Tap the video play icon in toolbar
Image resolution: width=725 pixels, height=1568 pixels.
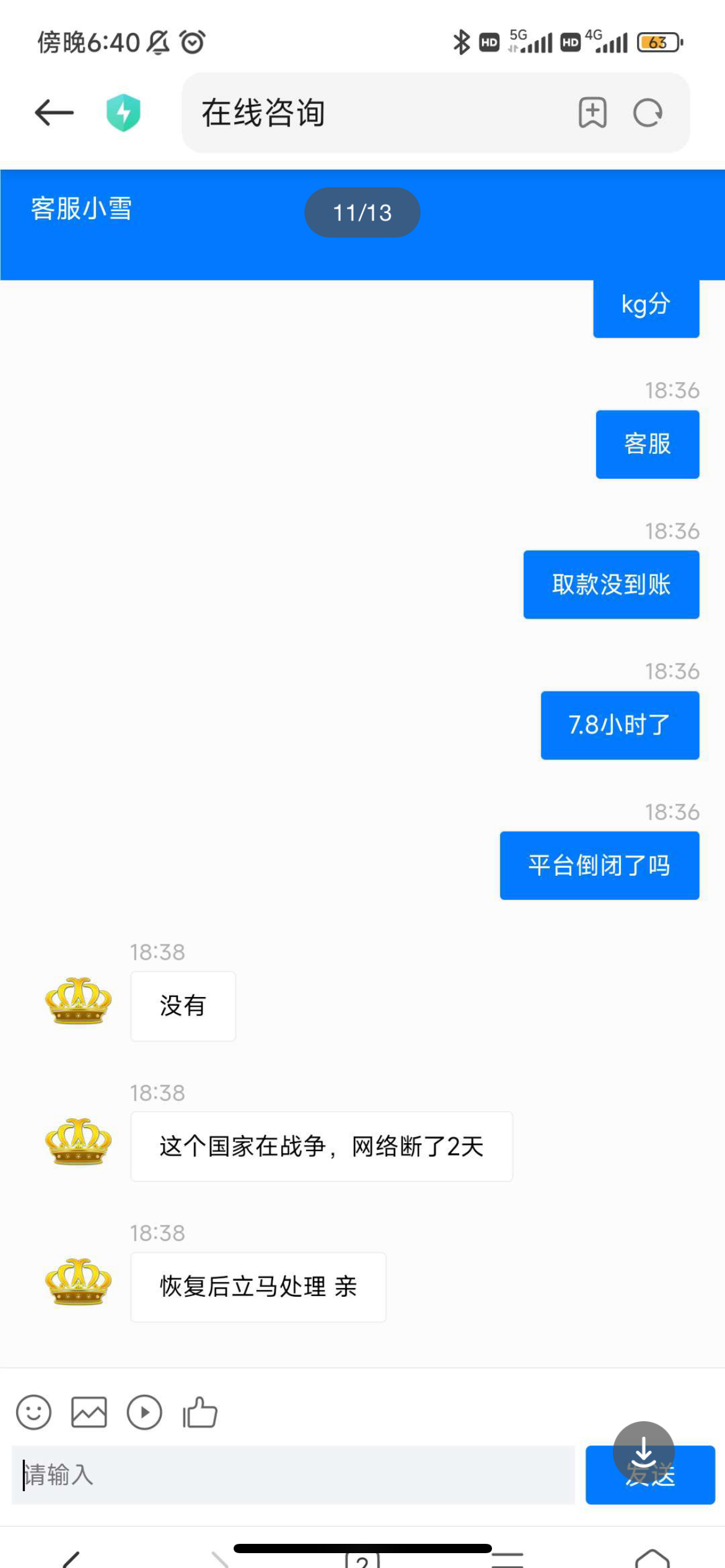(x=144, y=1412)
